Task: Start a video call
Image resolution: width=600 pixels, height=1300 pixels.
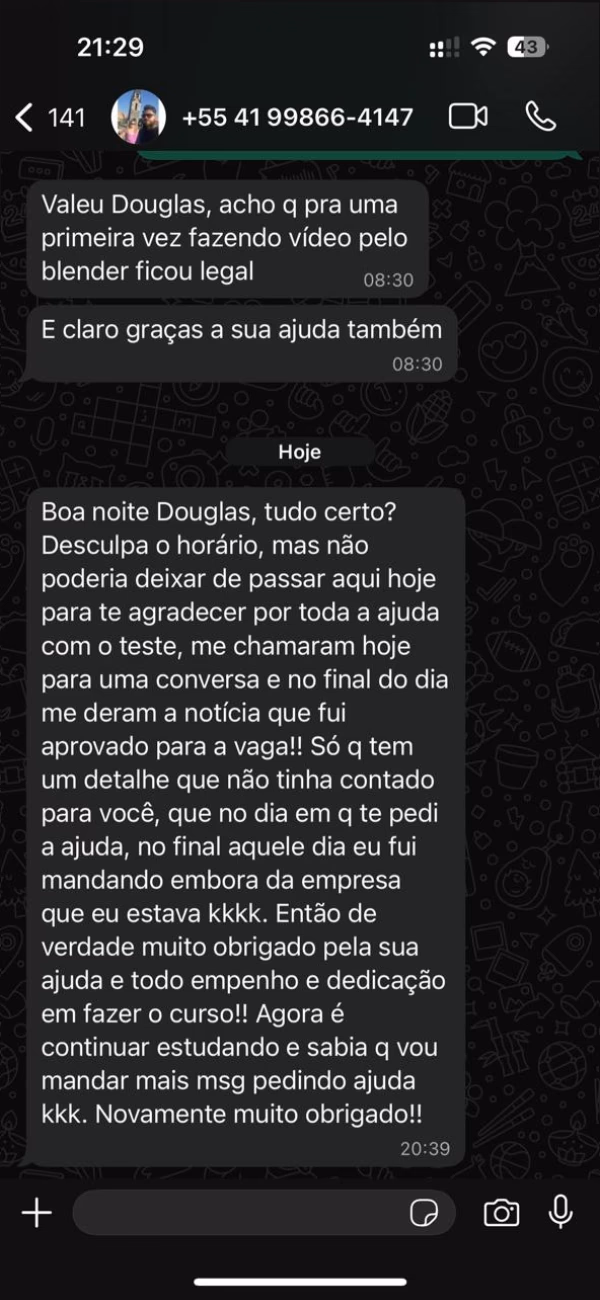Action: tap(468, 117)
